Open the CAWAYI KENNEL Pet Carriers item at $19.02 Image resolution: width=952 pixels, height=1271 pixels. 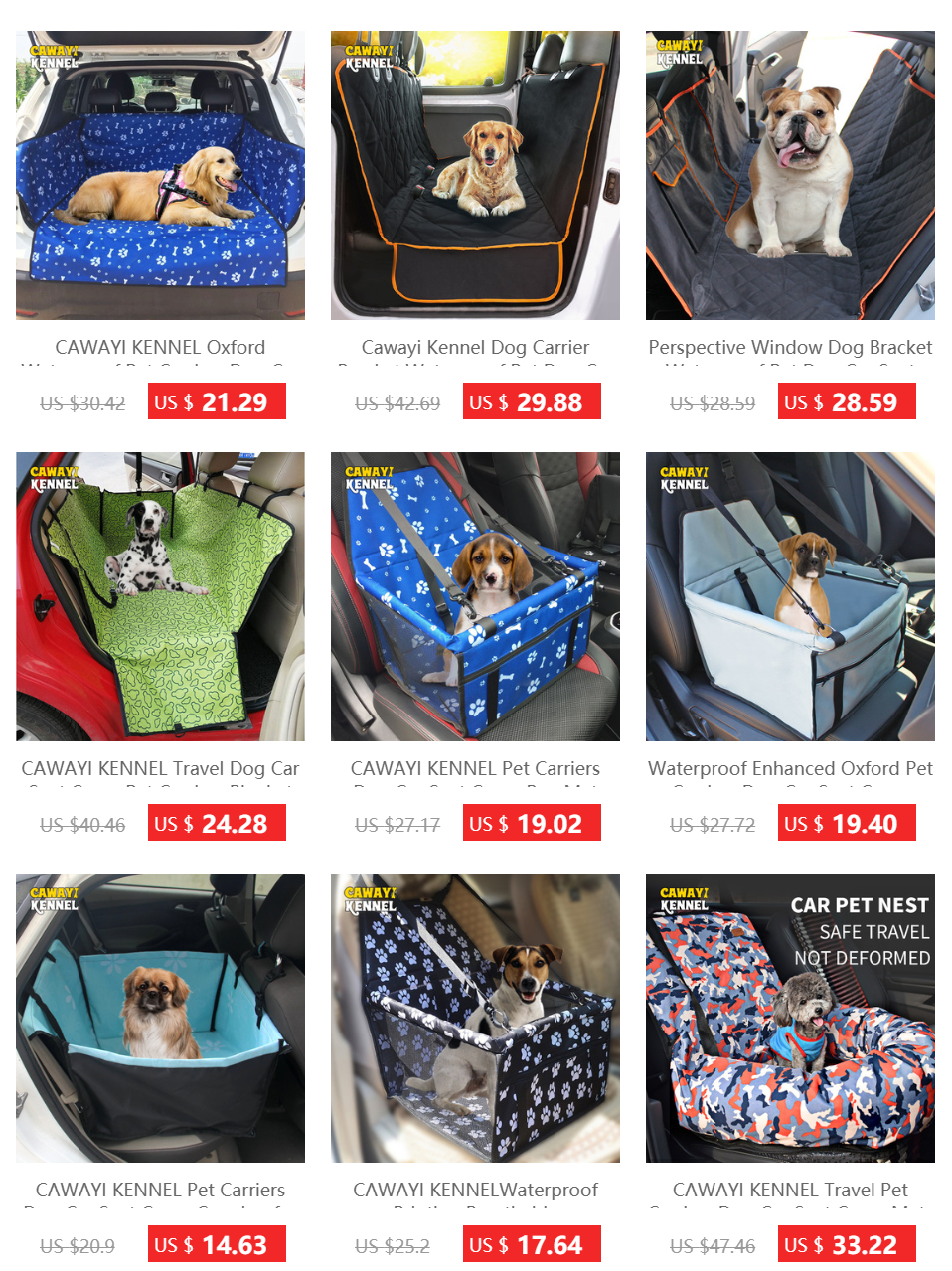(475, 596)
